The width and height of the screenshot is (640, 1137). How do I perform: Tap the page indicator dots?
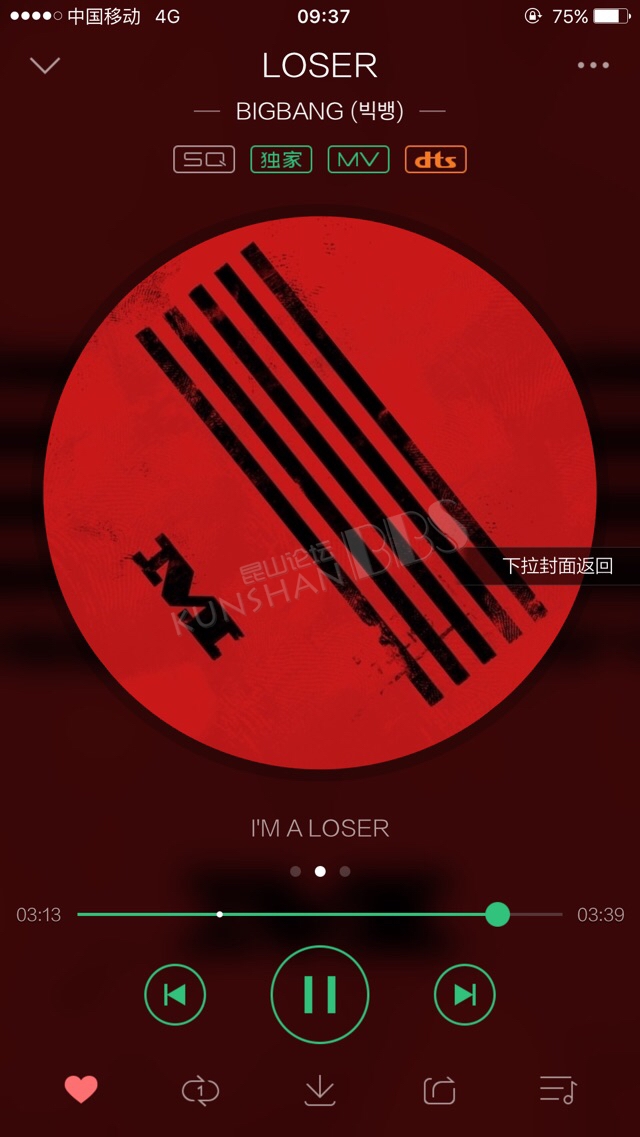(x=320, y=872)
